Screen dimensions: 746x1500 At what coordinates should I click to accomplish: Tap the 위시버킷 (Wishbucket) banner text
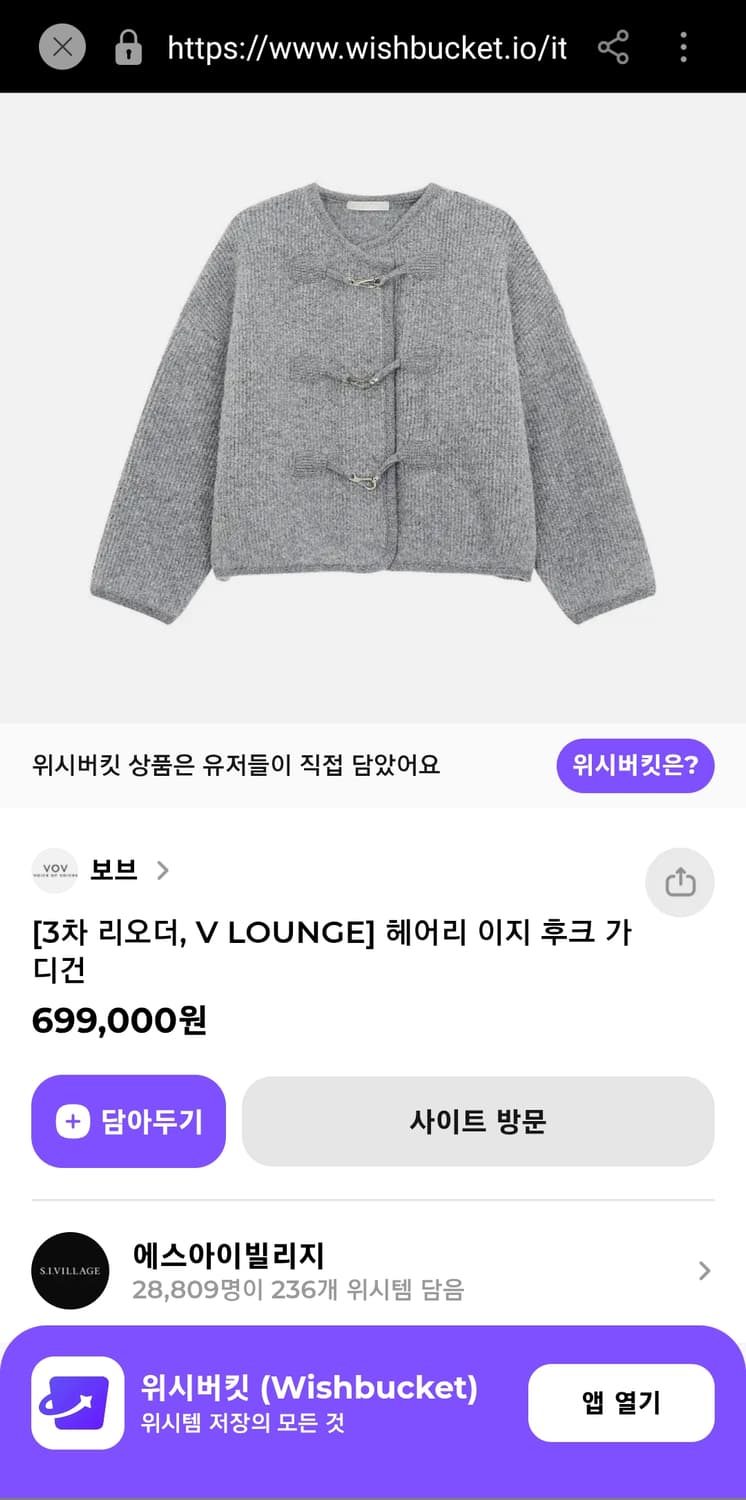(310, 1388)
